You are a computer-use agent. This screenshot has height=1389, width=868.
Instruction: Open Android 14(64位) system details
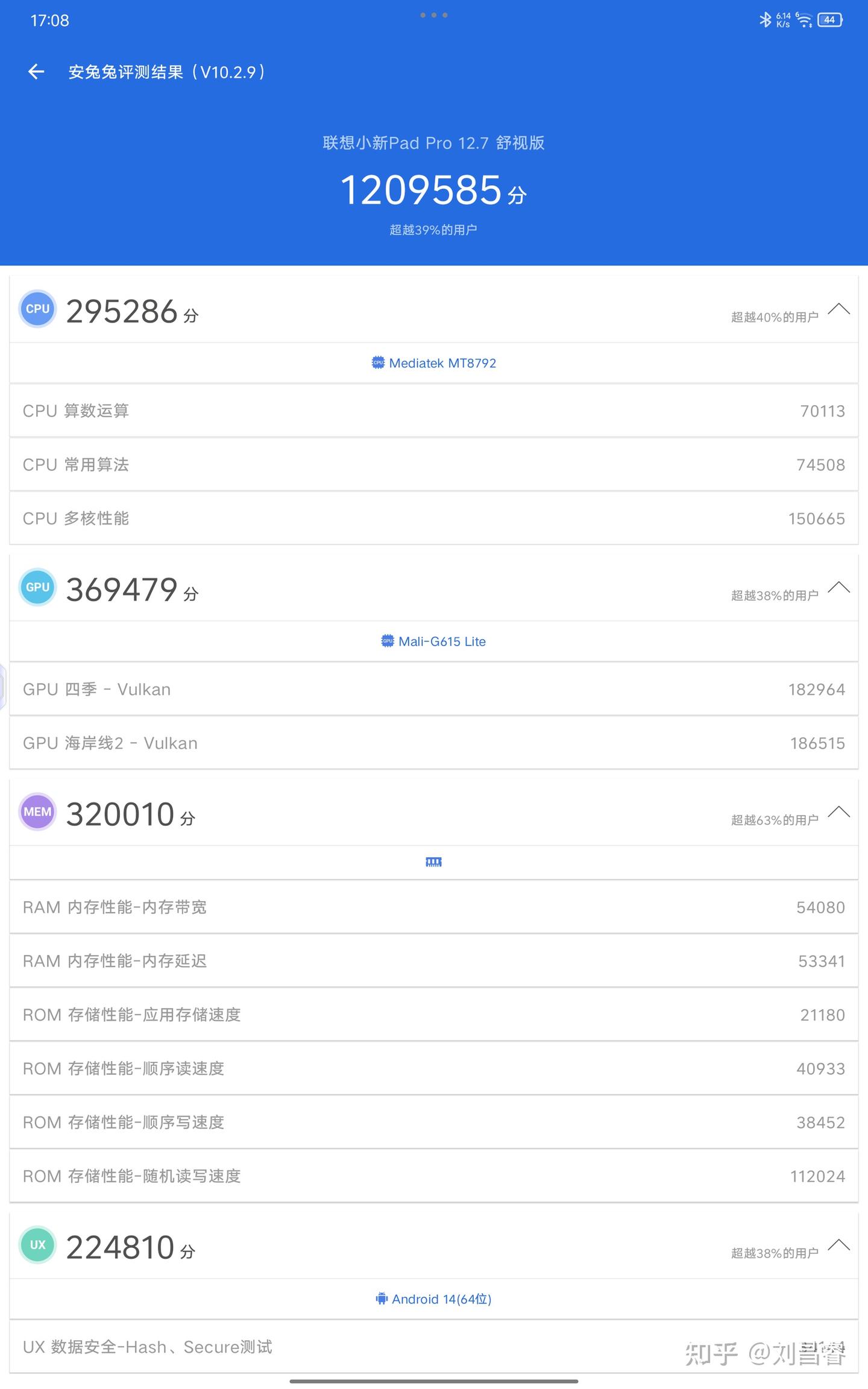[434, 1299]
